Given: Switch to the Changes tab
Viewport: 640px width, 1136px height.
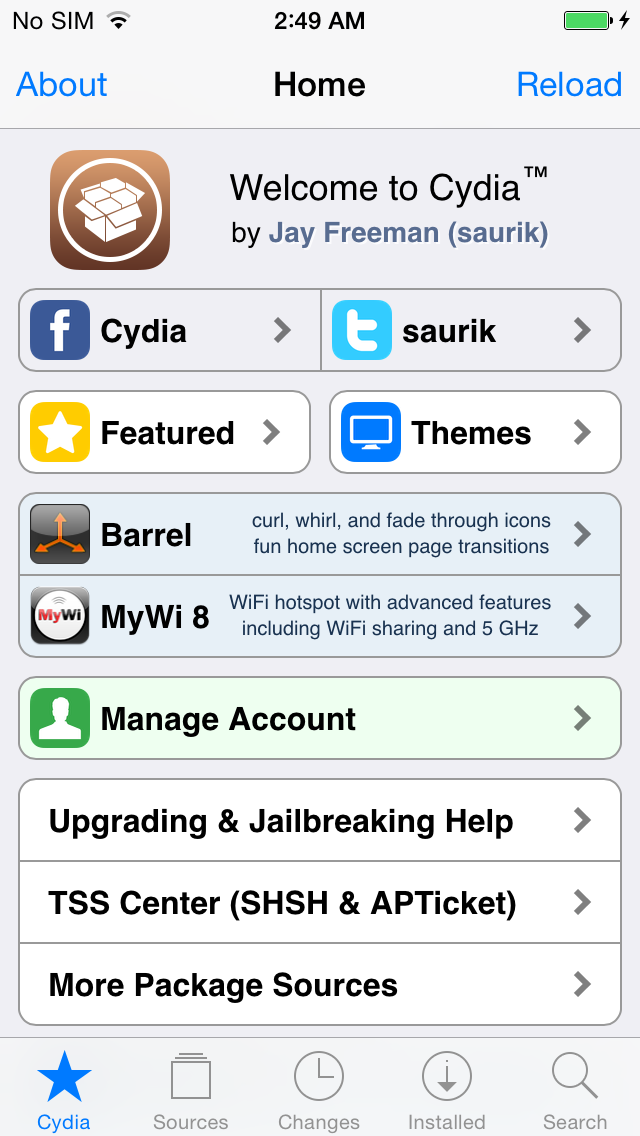Looking at the screenshot, I should pyautogui.click(x=319, y=1090).
